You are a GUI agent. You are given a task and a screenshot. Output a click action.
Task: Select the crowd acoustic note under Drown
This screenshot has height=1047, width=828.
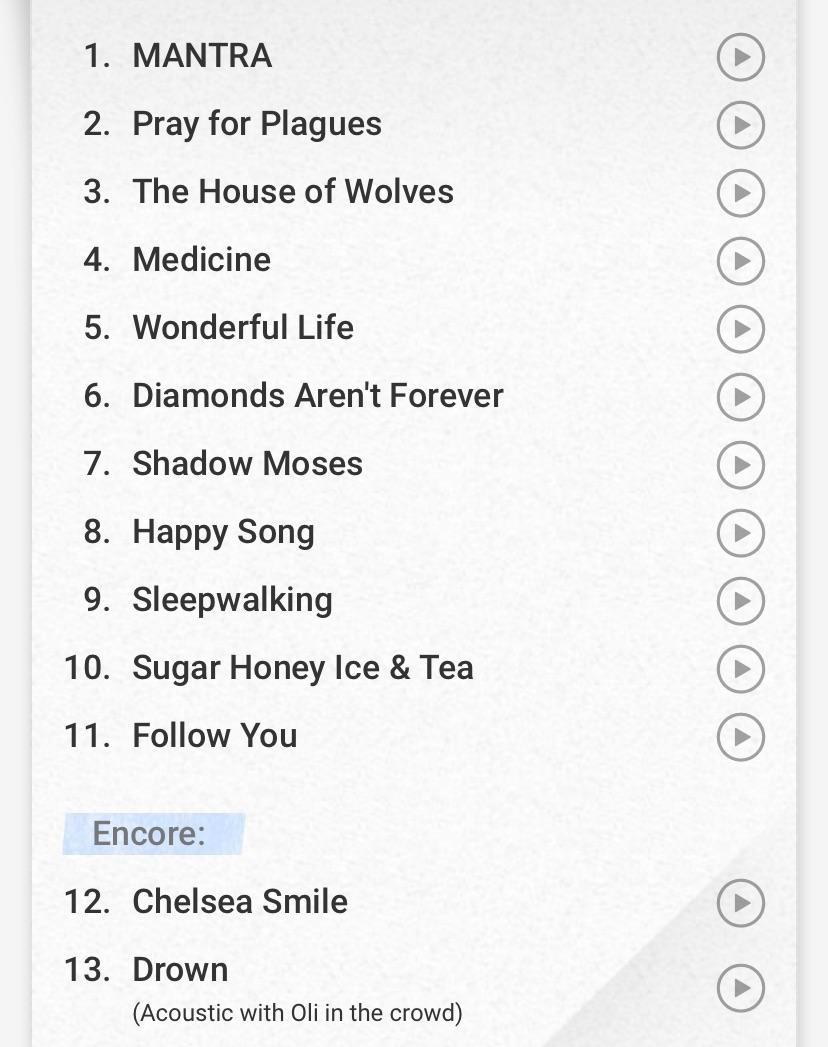pyautogui.click(x=298, y=1012)
